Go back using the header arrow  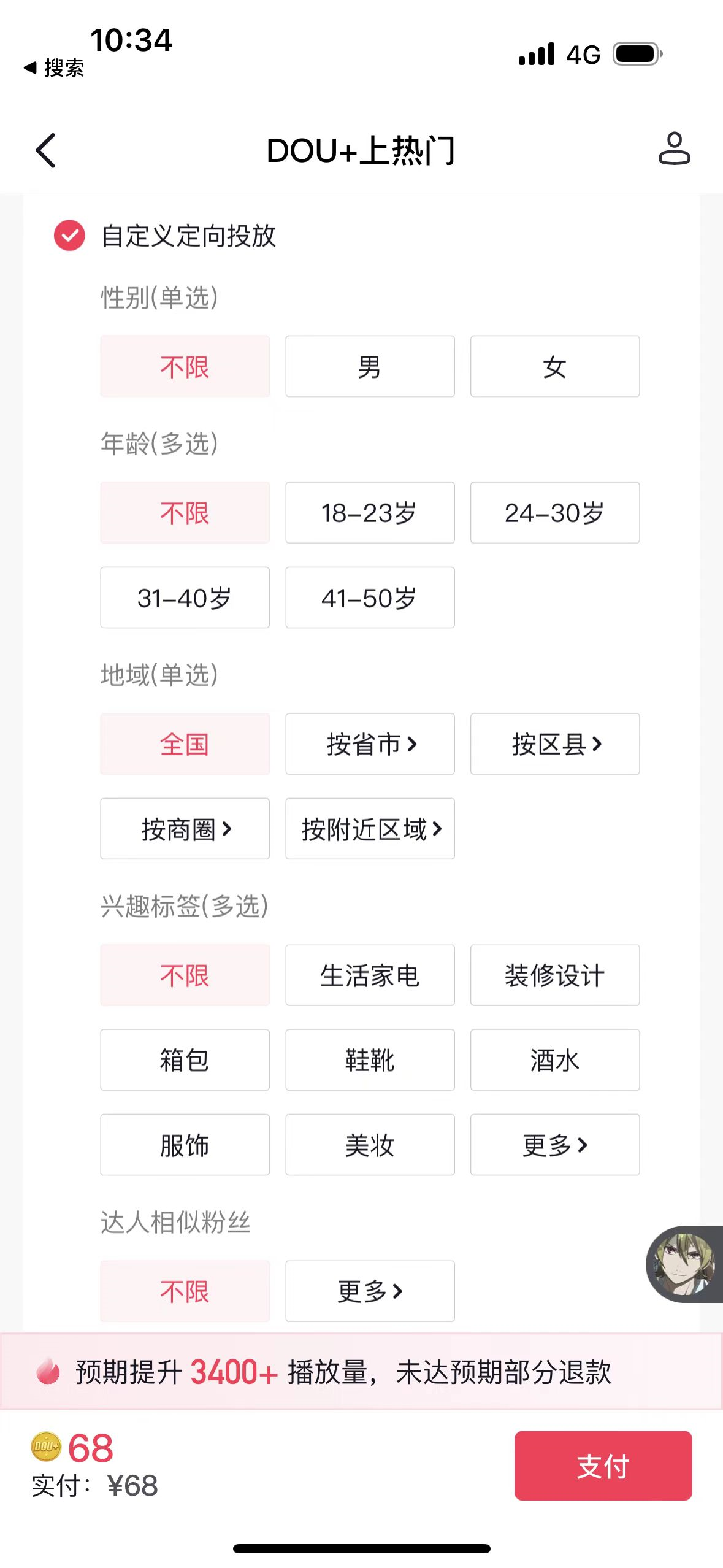point(46,150)
